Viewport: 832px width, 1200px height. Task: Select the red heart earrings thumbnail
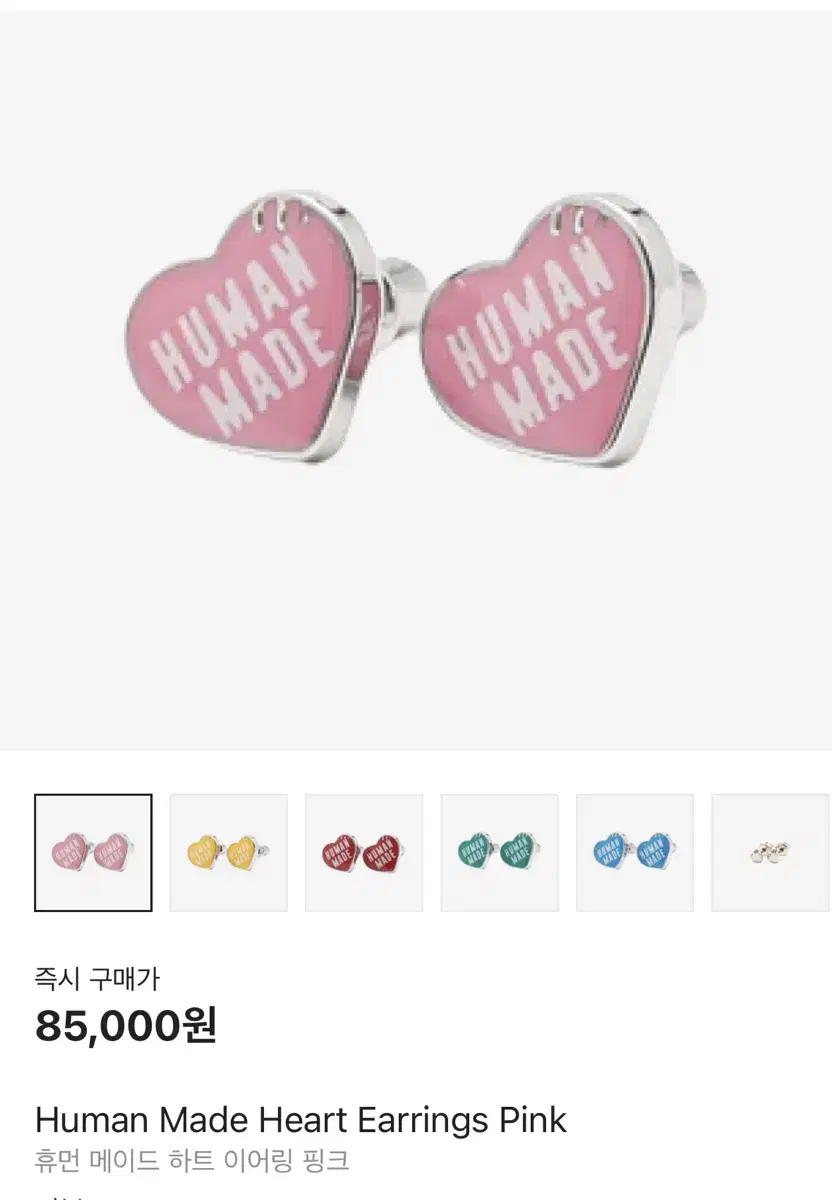click(x=363, y=850)
